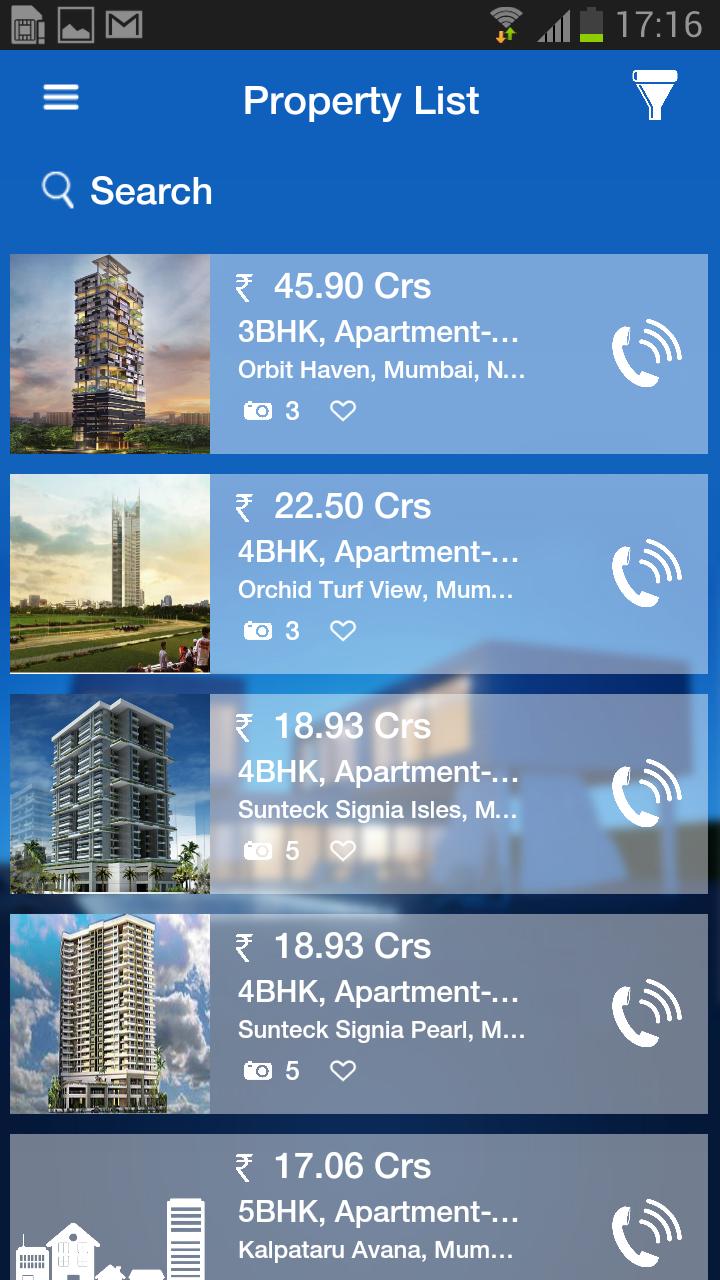Screen dimensions: 720x1280
Task: Open the photo gallery for Sunteck Signia Pearl
Action: 260,1070
